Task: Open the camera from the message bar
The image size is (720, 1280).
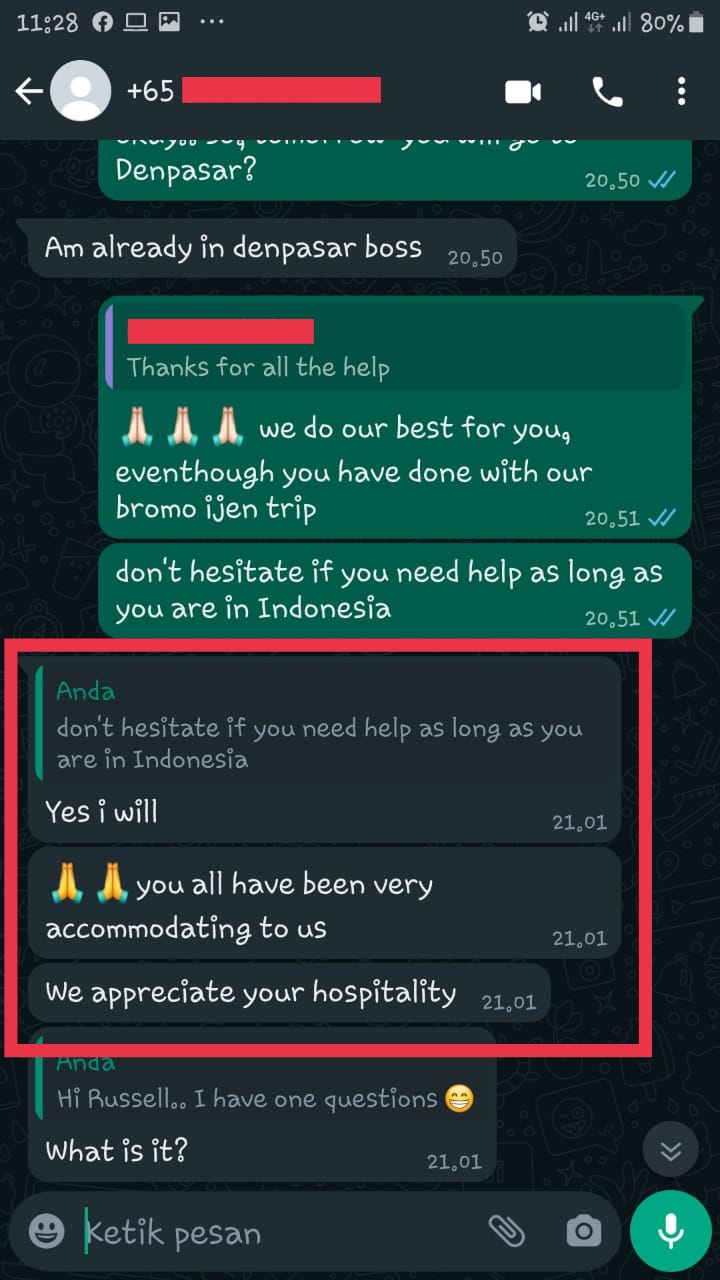Action: pyautogui.click(x=582, y=1231)
